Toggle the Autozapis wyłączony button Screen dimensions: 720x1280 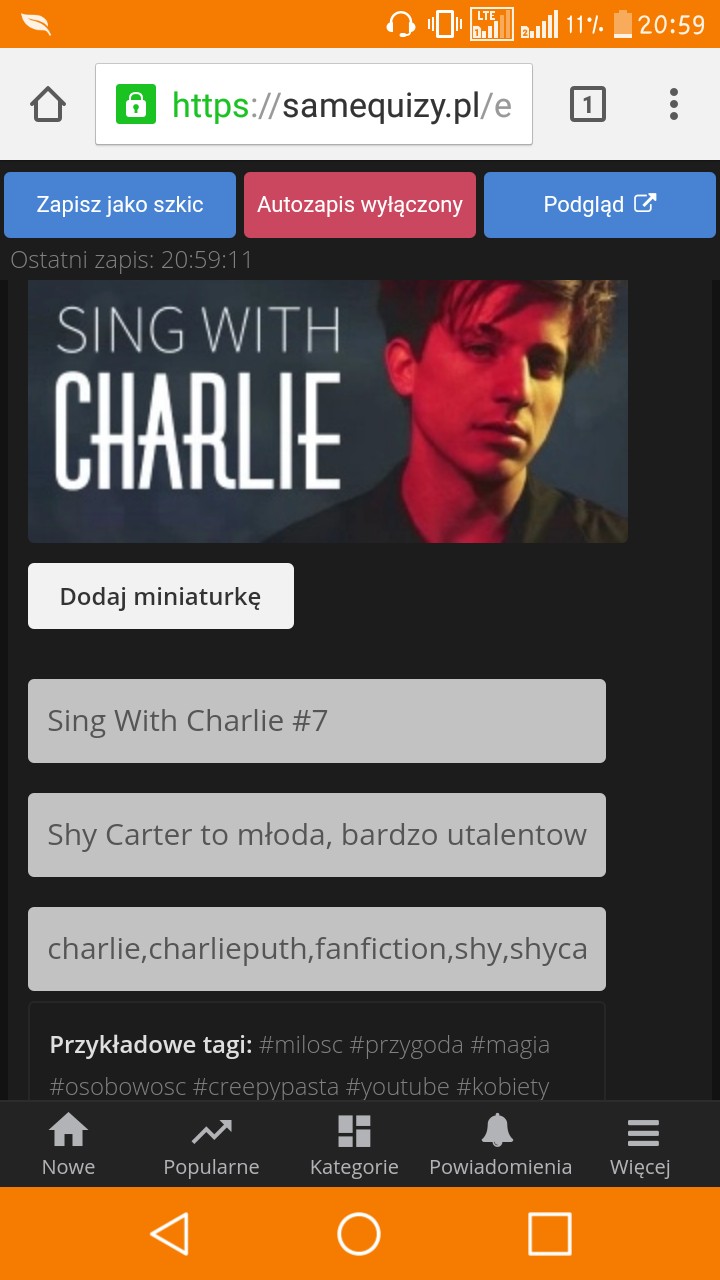tap(360, 205)
